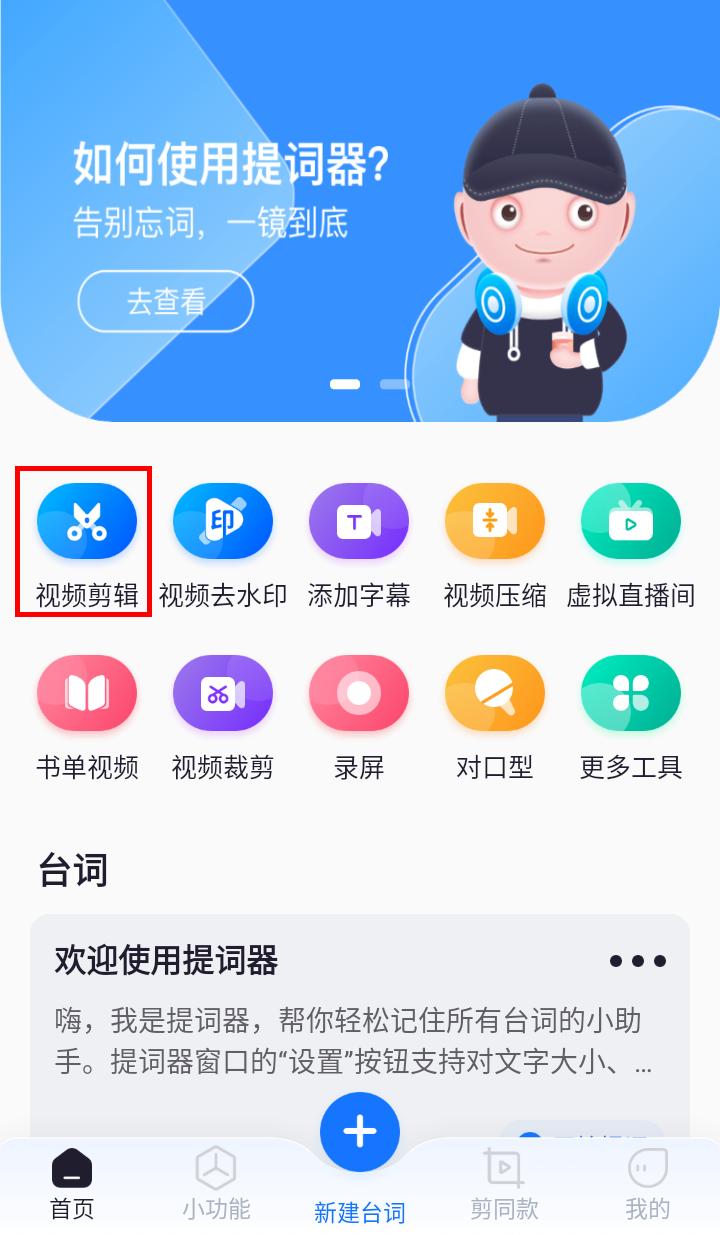Screen dimensions: 720x1235
Task: Select the 视频裁剪 video crop tool
Action: pos(223,692)
